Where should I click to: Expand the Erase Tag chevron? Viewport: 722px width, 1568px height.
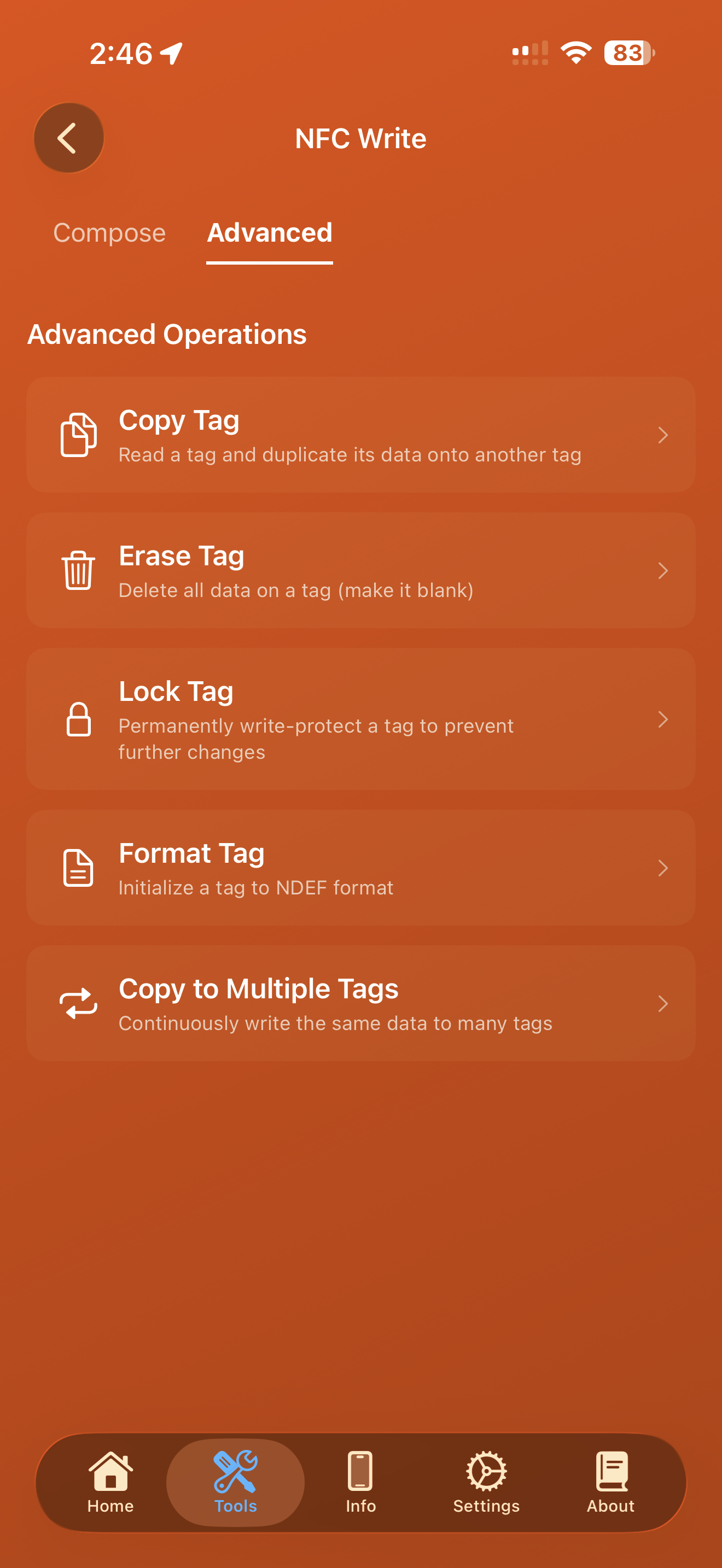pyautogui.click(x=663, y=570)
